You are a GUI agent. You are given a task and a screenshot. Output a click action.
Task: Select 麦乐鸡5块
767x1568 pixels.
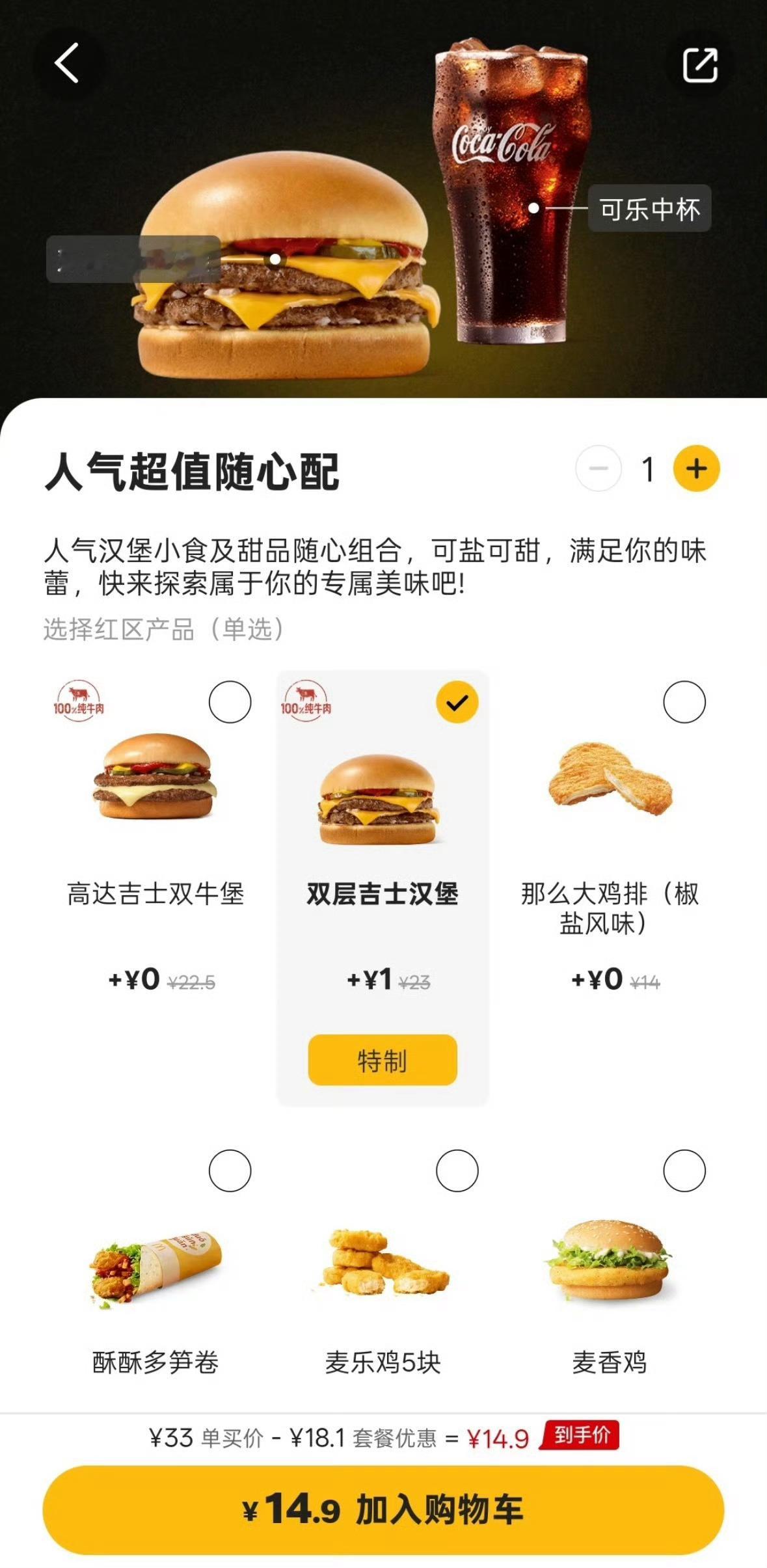457,1170
